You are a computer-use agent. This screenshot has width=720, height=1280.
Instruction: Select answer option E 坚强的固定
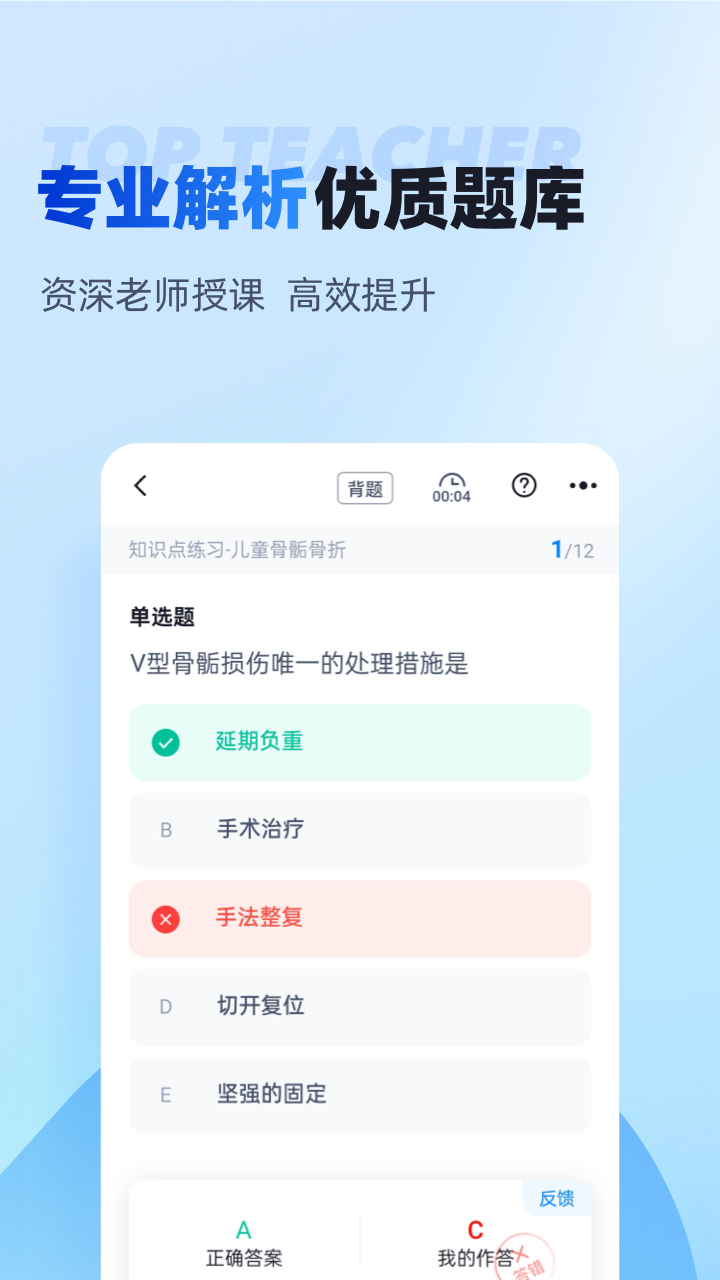click(x=358, y=1095)
